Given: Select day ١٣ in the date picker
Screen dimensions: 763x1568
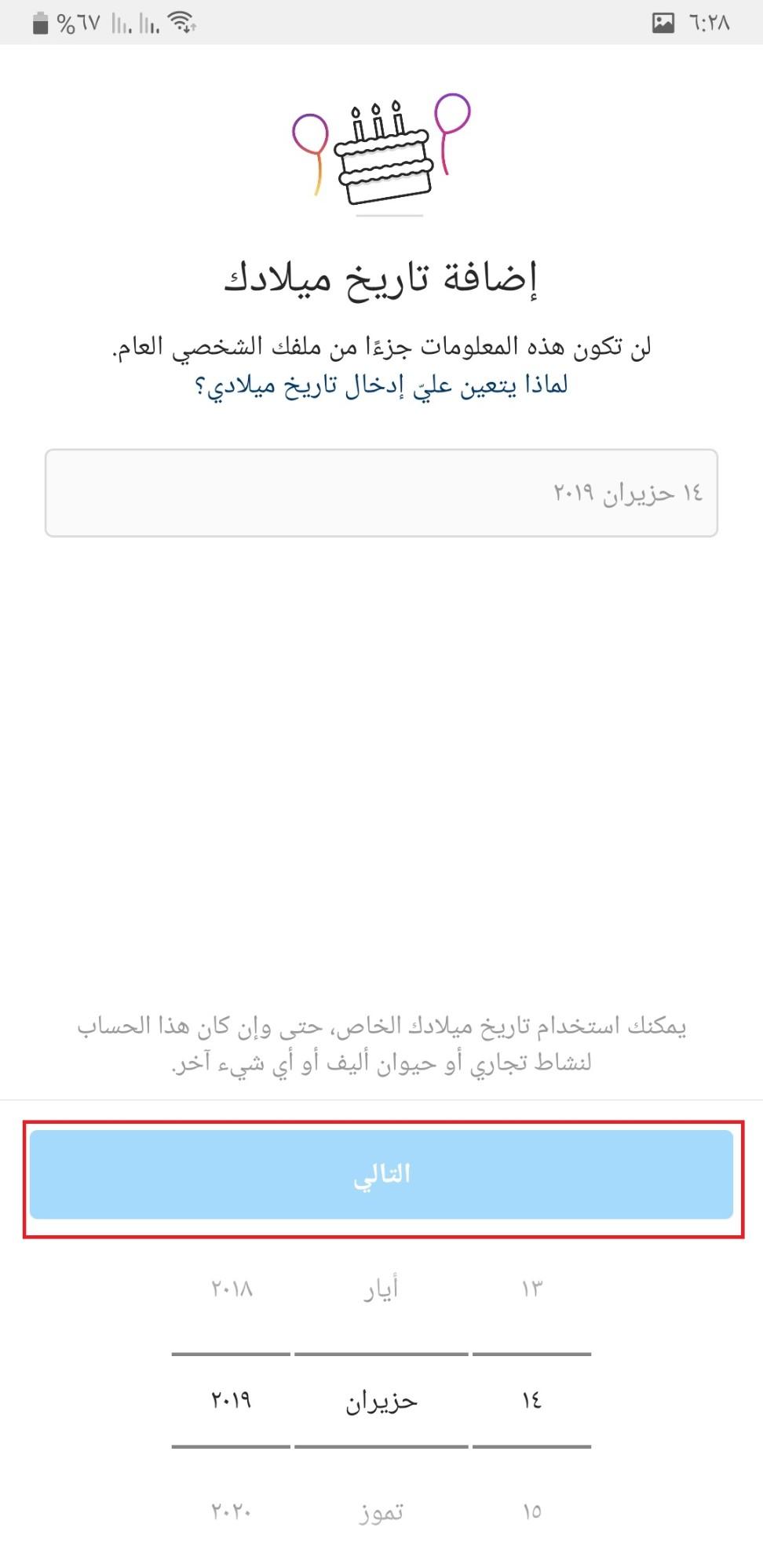Looking at the screenshot, I should pos(531,1289).
